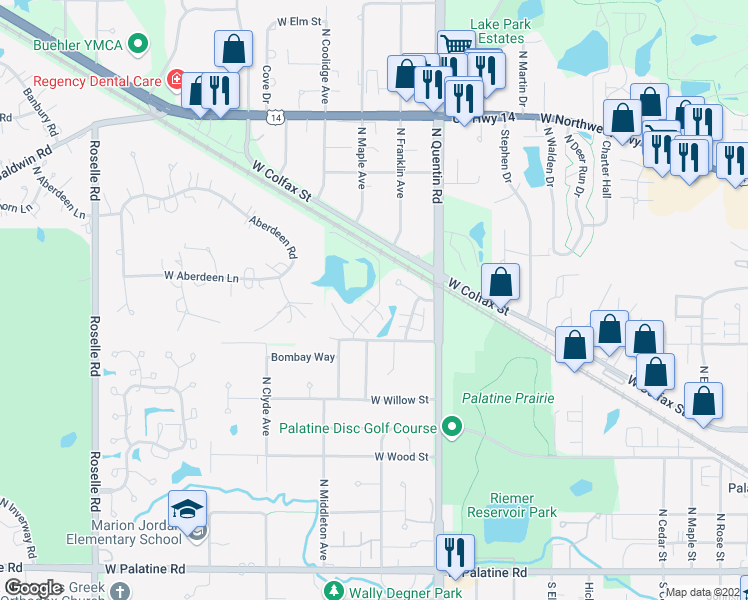
Task: Tap the shopping bag marker above Cove Dr
Action: click(234, 51)
